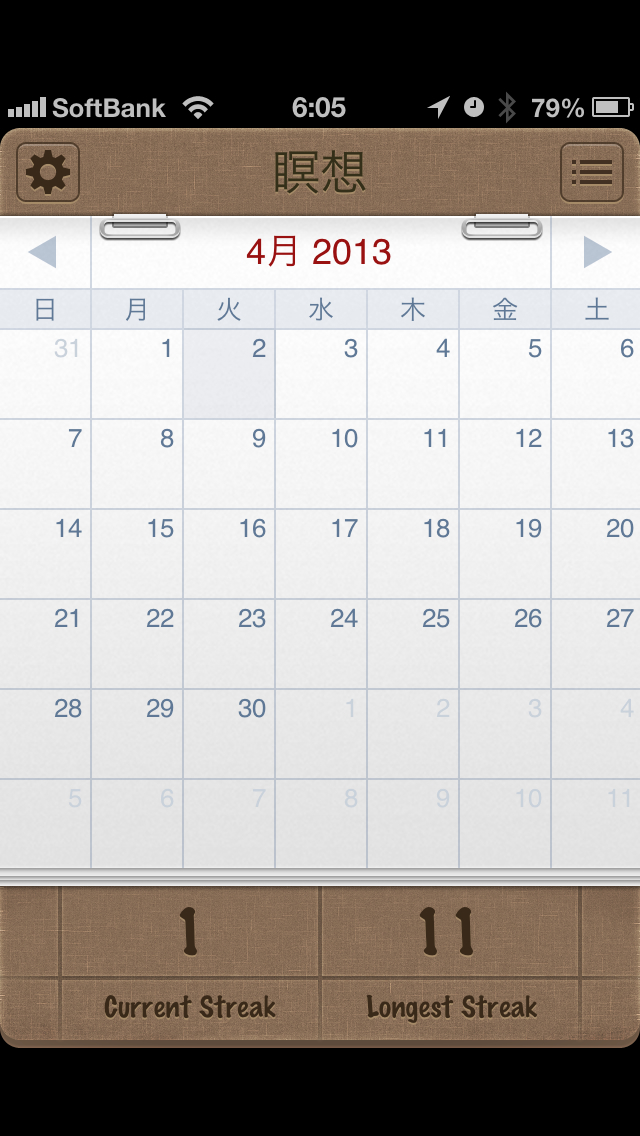Select April 19 on the calendar
640x1136 pixels.
[x=505, y=554]
